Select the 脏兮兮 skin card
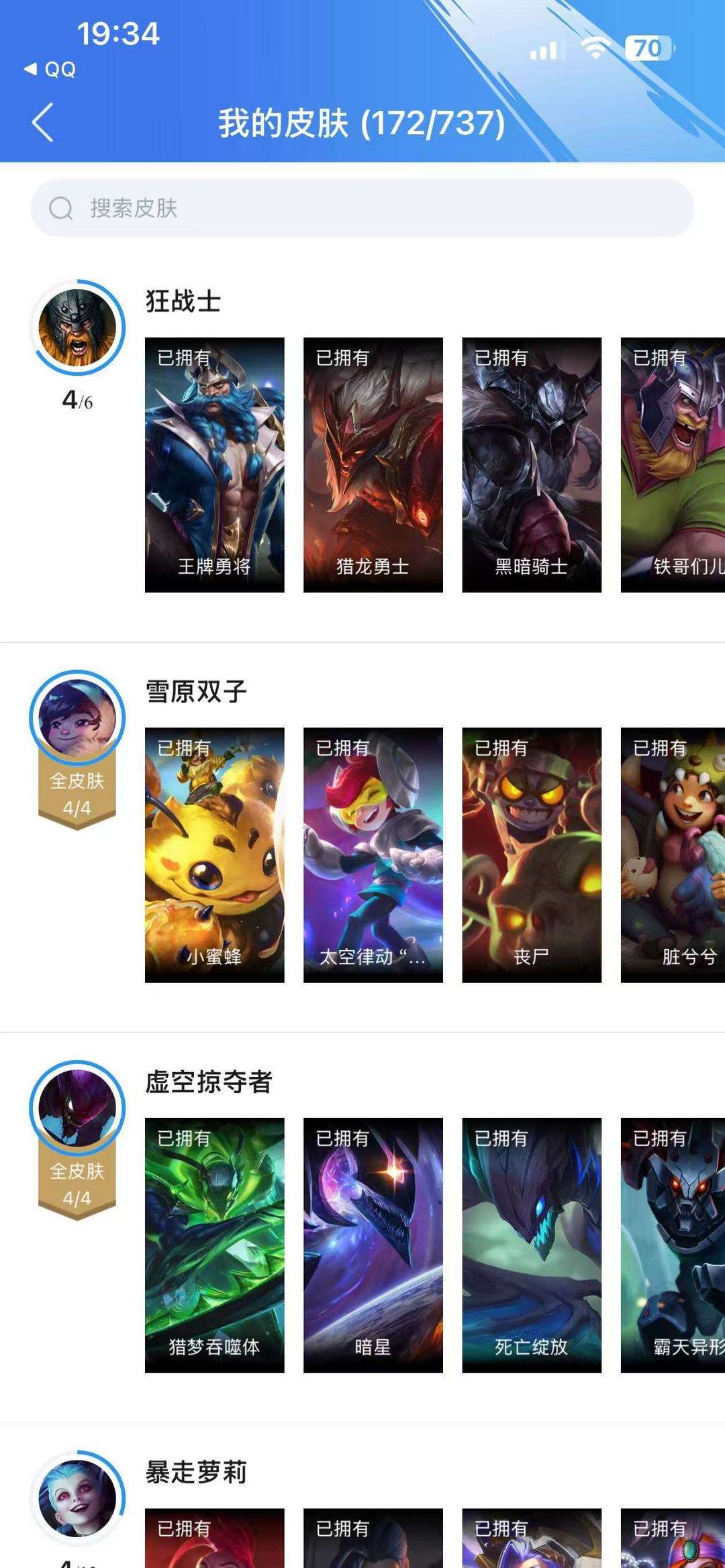The image size is (725, 1568). tap(673, 855)
